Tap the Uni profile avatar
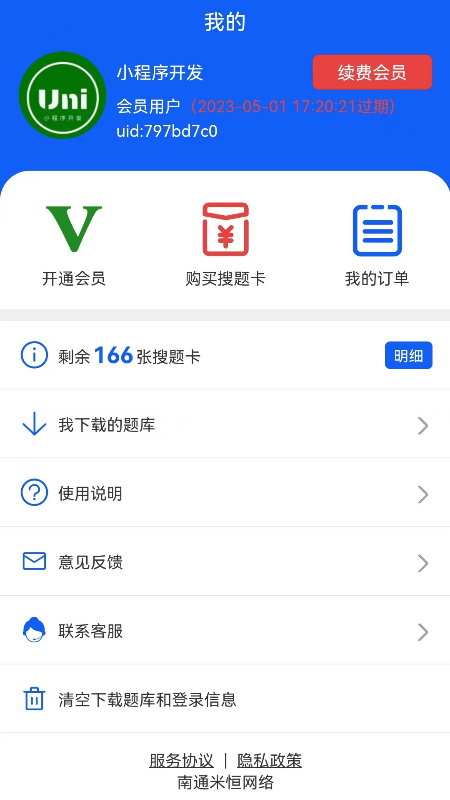Viewport: 450px width, 800px height. (x=63, y=95)
